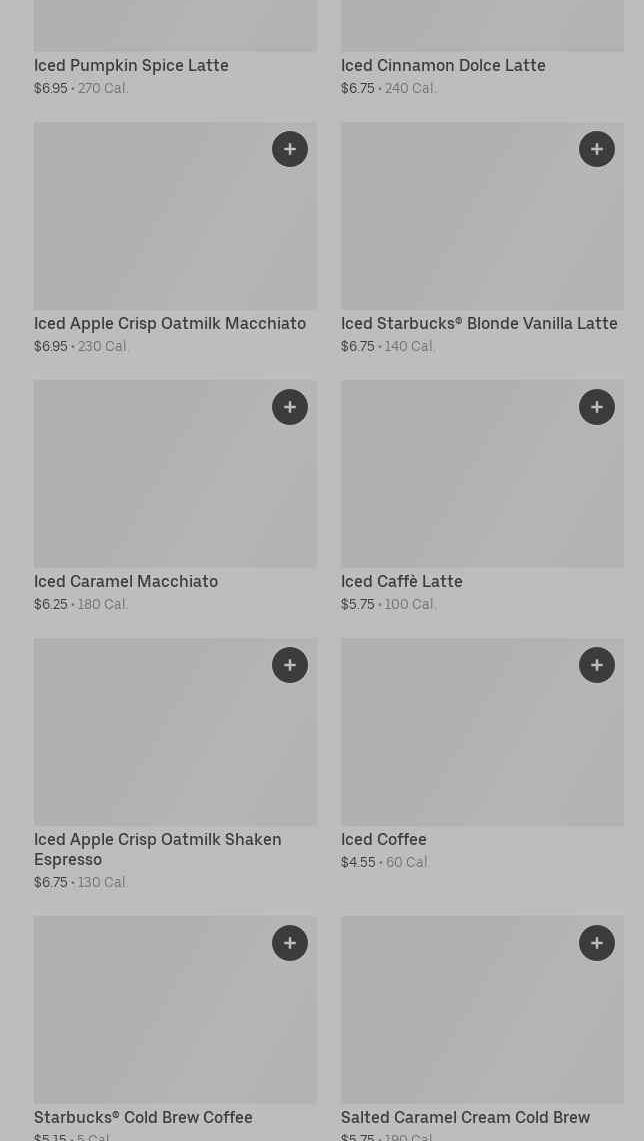Add Starbucks Cold Brew Coffee to cart
644x1141 pixels.
(x=290, y=943)
